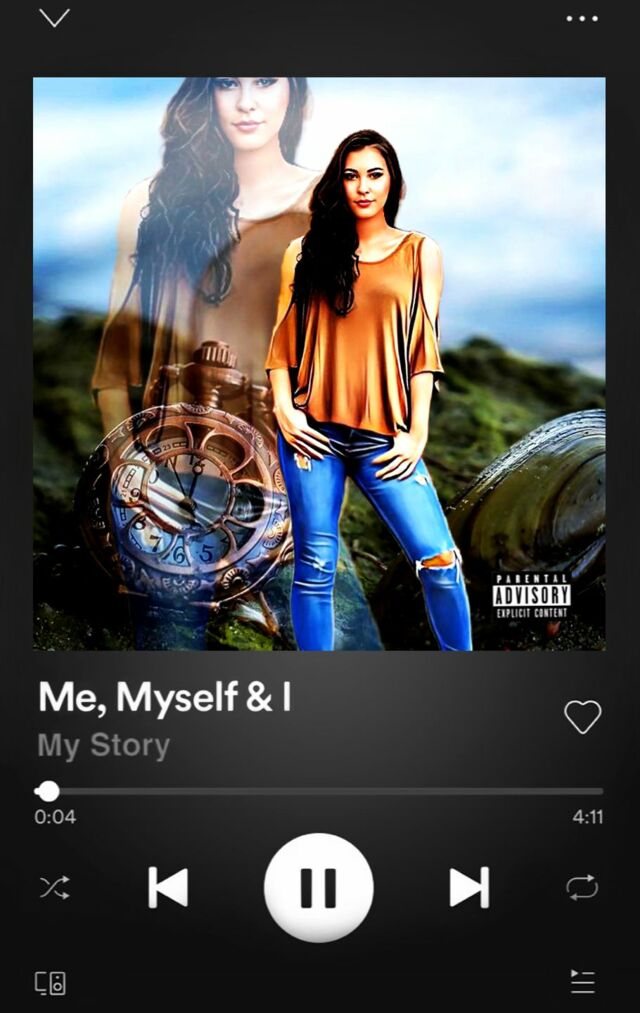This screenshot has height=1013, width=640.
Task: Open the artist My Story
Action: [x=104, y=746]
